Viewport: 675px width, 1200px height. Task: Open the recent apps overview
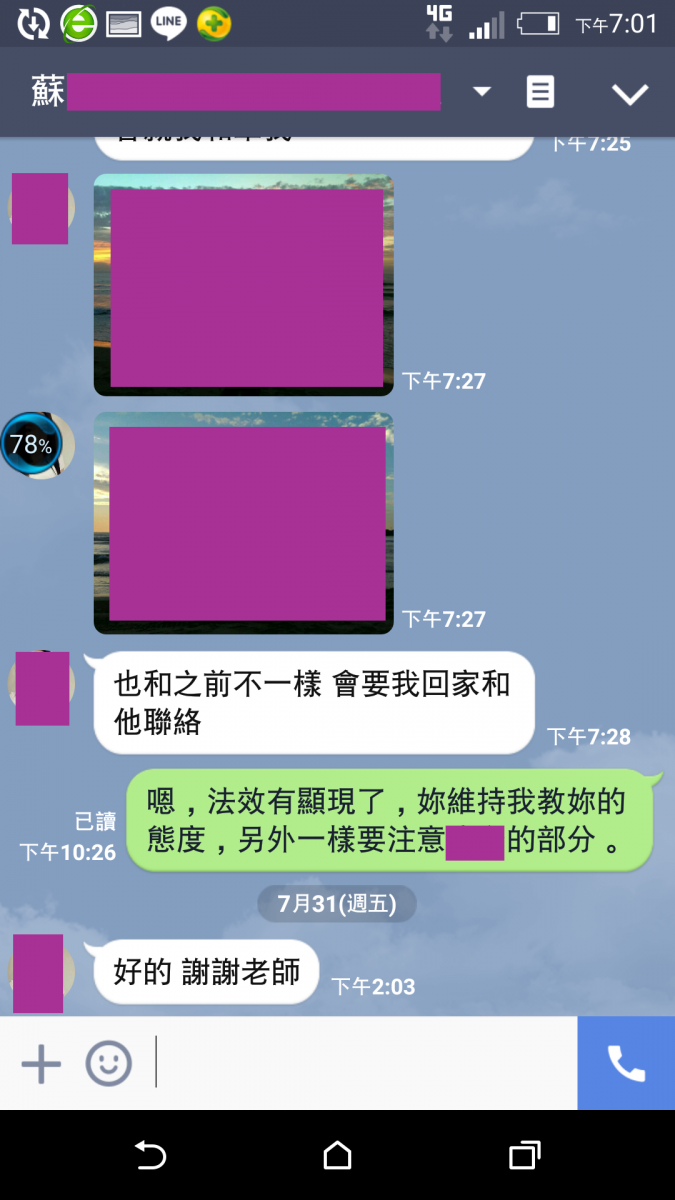click(524, 1156)
